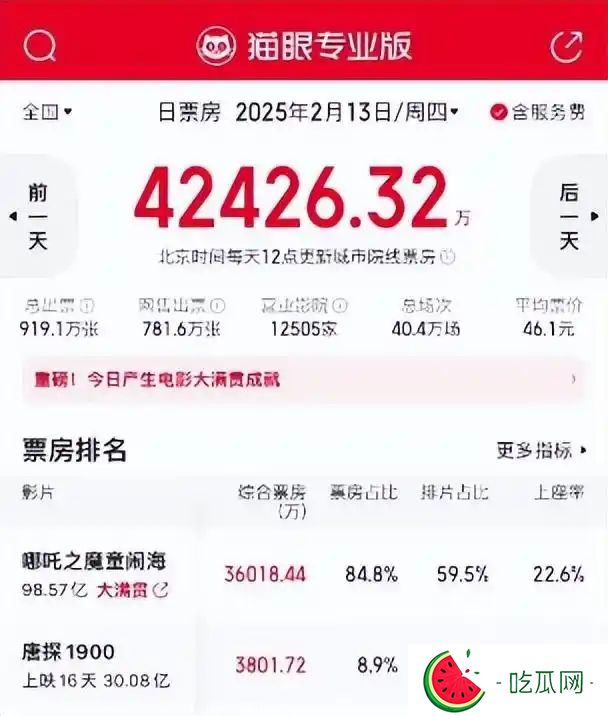Open the search icon in the header
This screenshot has height=716, width=608.
(x=40, y=45)
